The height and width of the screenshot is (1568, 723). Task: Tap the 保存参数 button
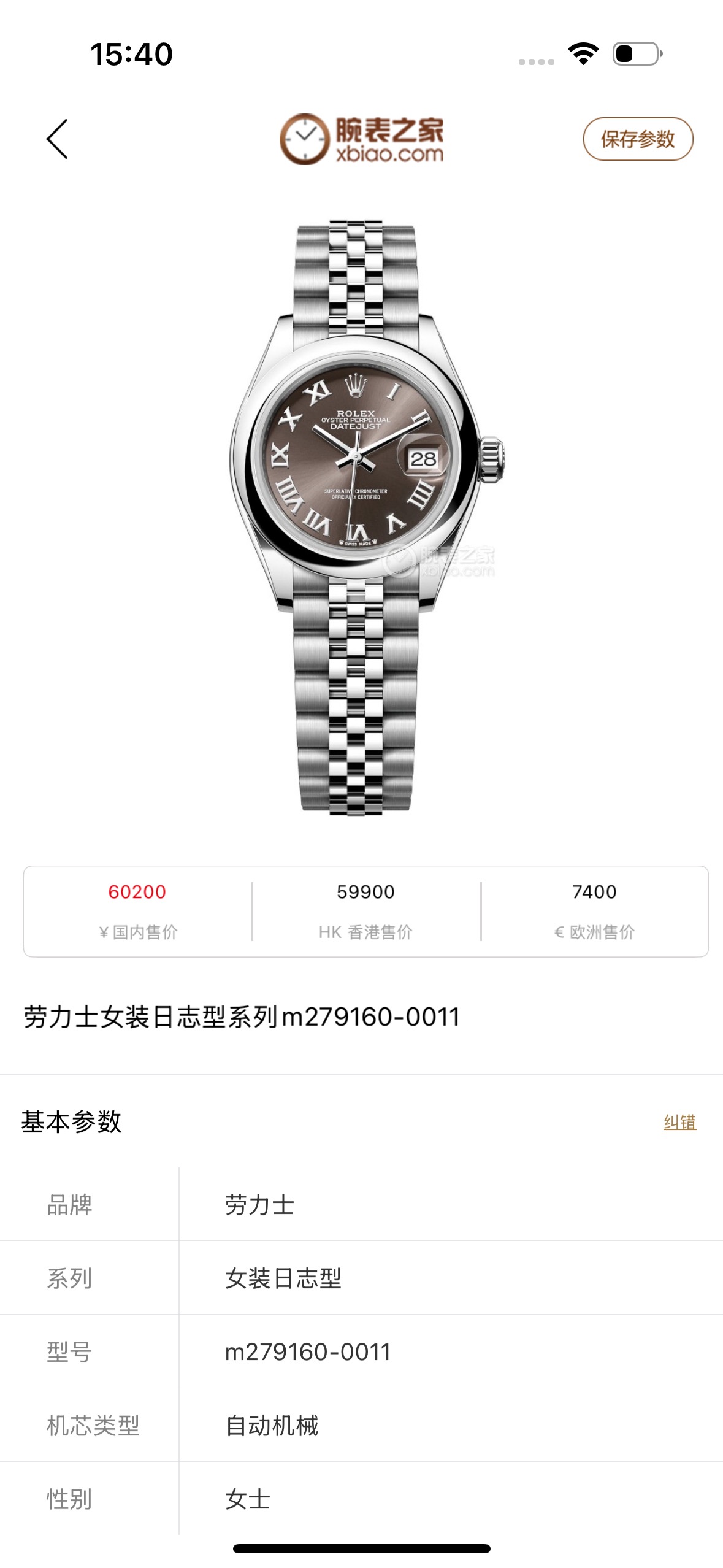coord(638,139)
